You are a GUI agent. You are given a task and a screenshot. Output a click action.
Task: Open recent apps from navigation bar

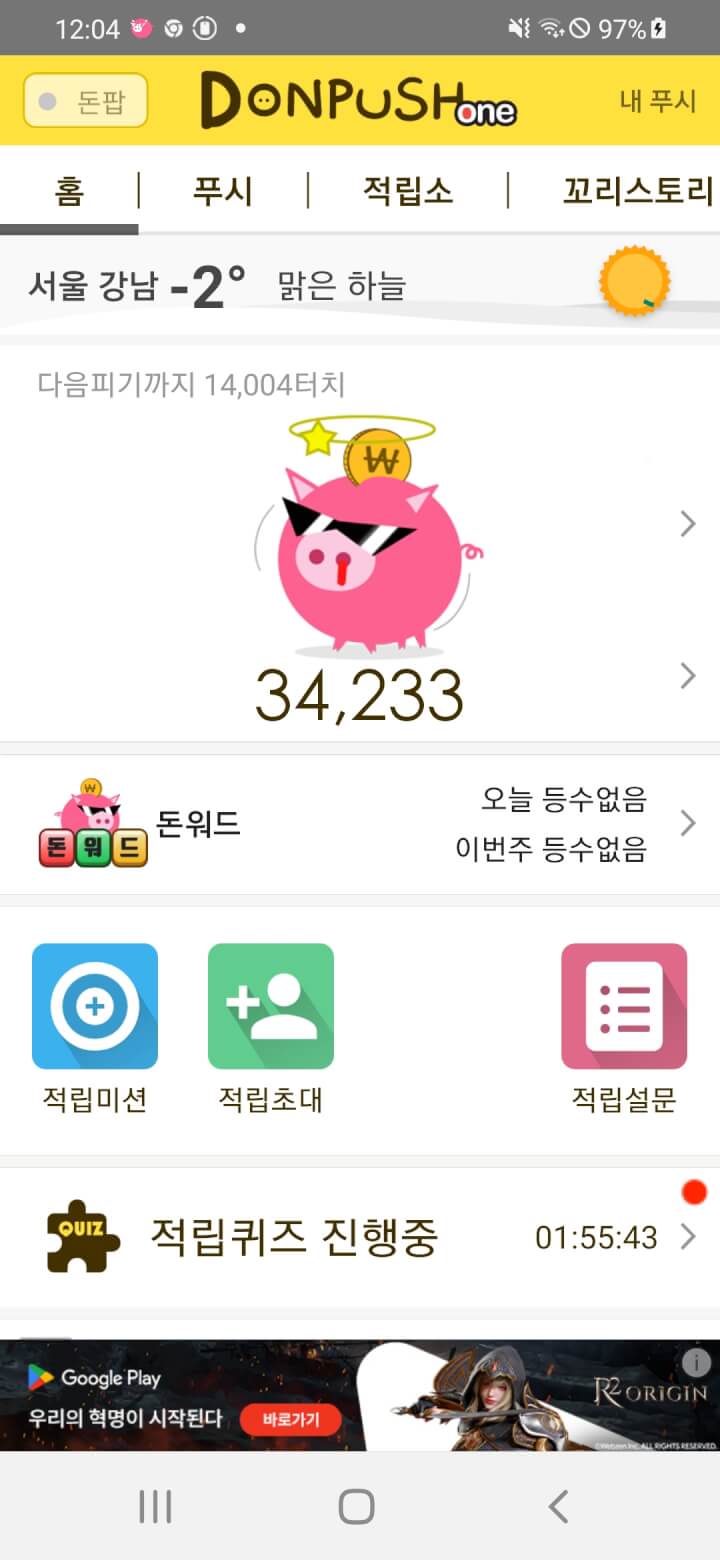(155, 1506)
